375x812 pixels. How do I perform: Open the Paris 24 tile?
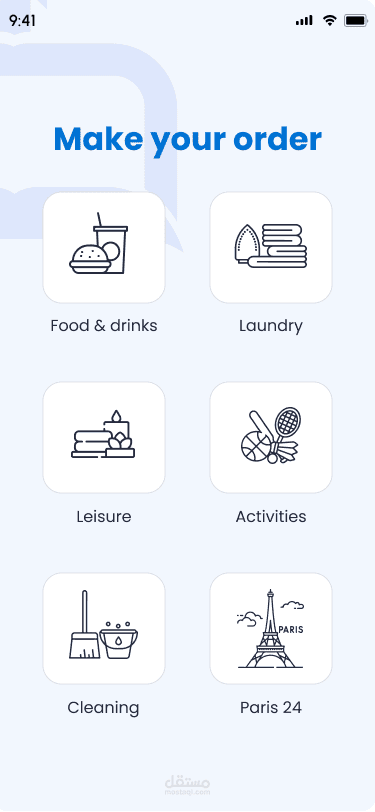pos(270,628)
